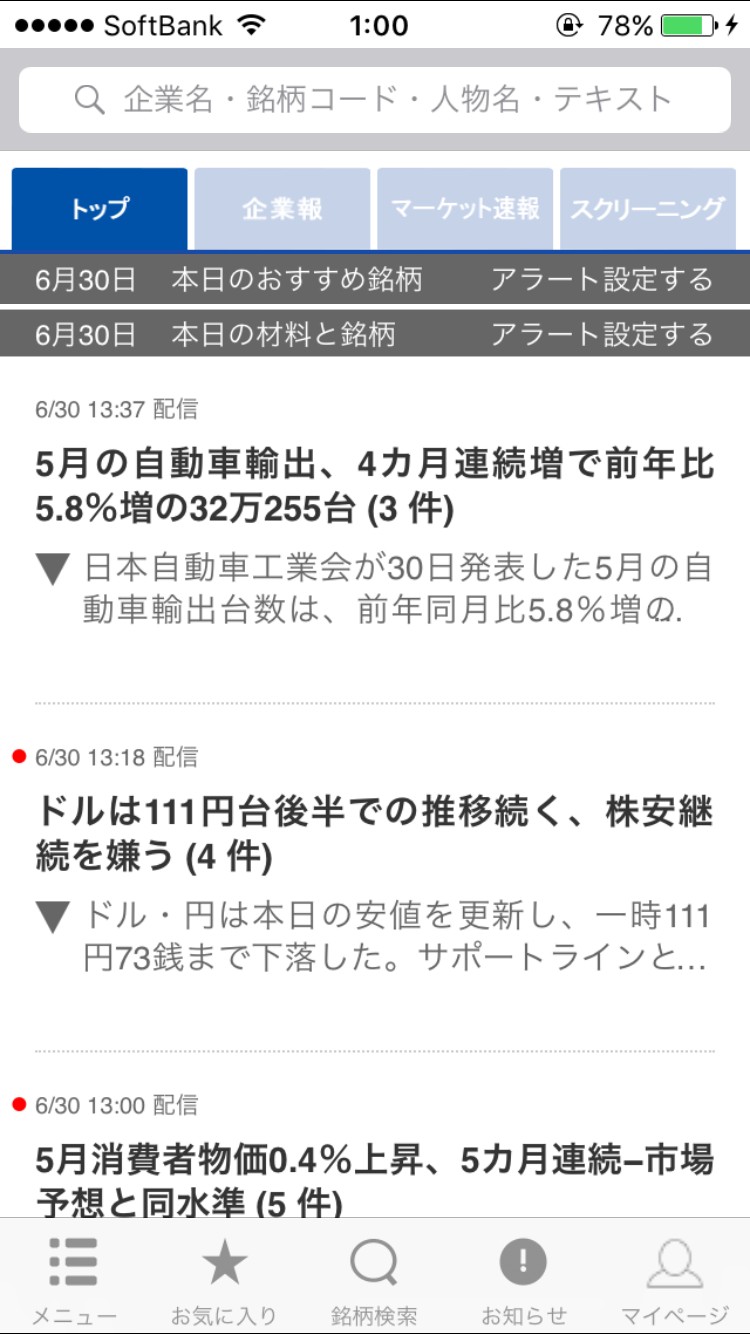The height and width of the screenshot is (1334, 750).
Task: Read the 5月の自動車輸出 article
Action: tap(375, 487)
